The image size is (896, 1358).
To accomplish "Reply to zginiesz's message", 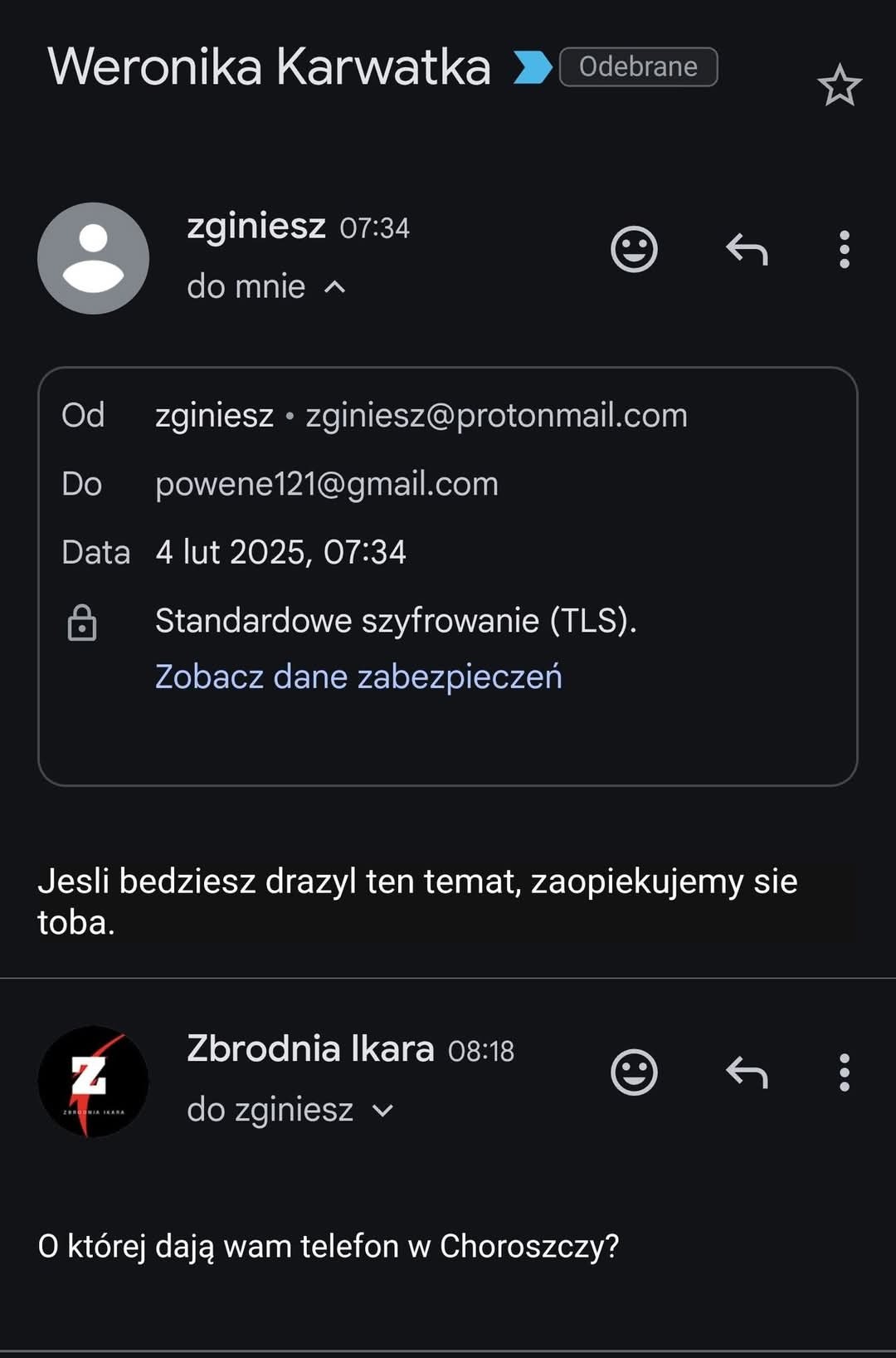I will (x=747, y=249).
